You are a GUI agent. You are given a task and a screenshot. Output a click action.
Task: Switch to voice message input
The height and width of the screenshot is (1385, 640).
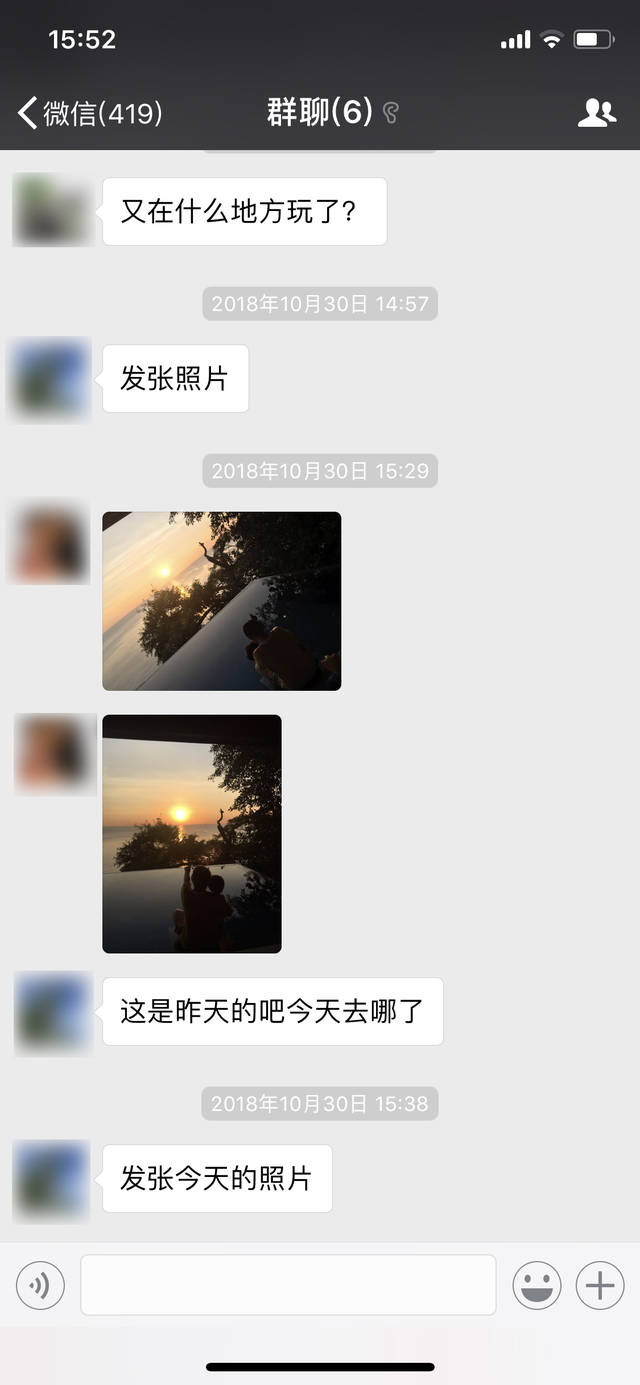tap(40, 1285)
